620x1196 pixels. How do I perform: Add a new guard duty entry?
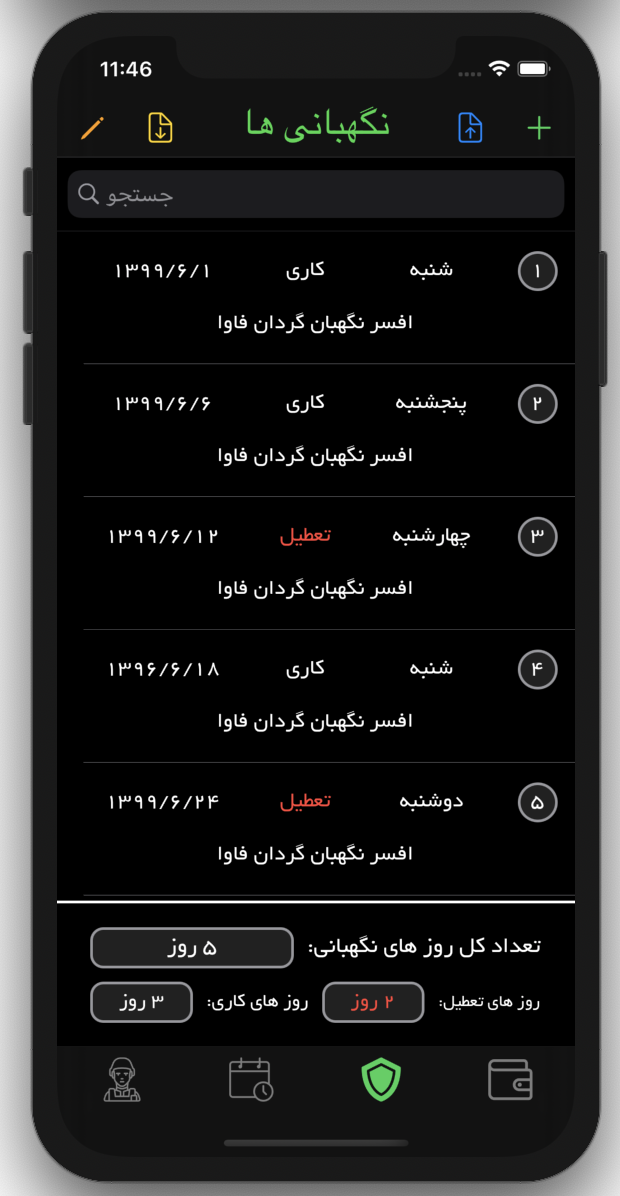[x=539, y=128]
